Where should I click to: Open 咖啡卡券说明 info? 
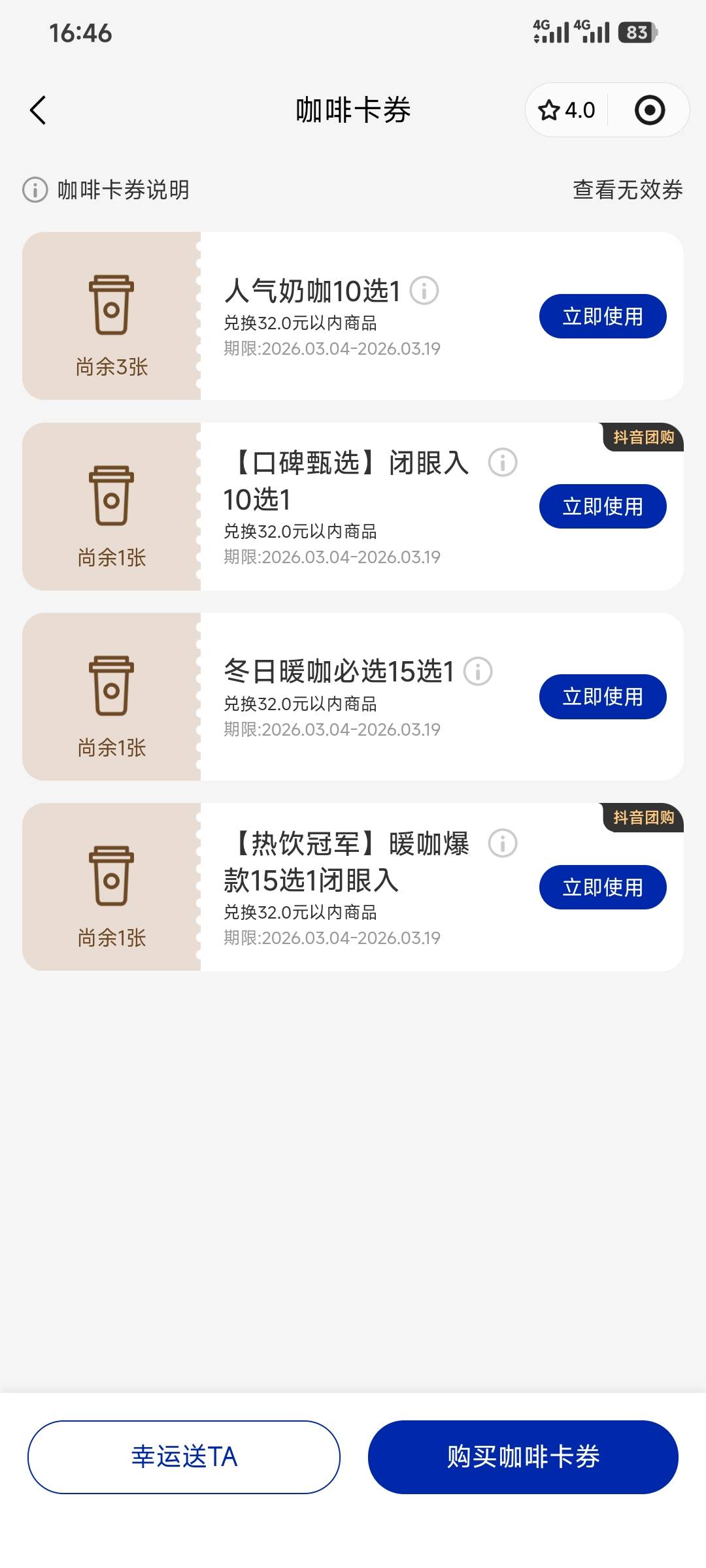[x=106, y=190]
